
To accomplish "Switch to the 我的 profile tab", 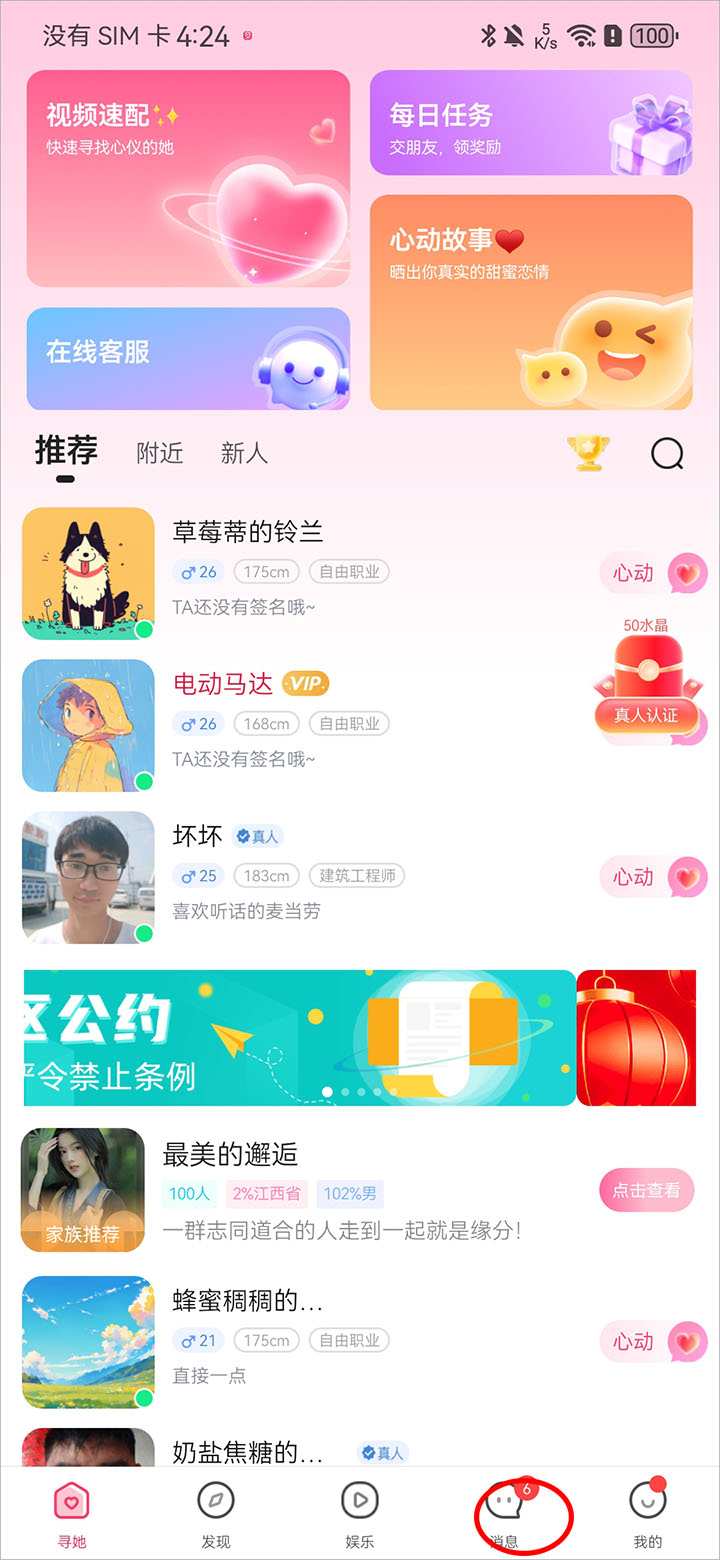I will point(648,1513).
